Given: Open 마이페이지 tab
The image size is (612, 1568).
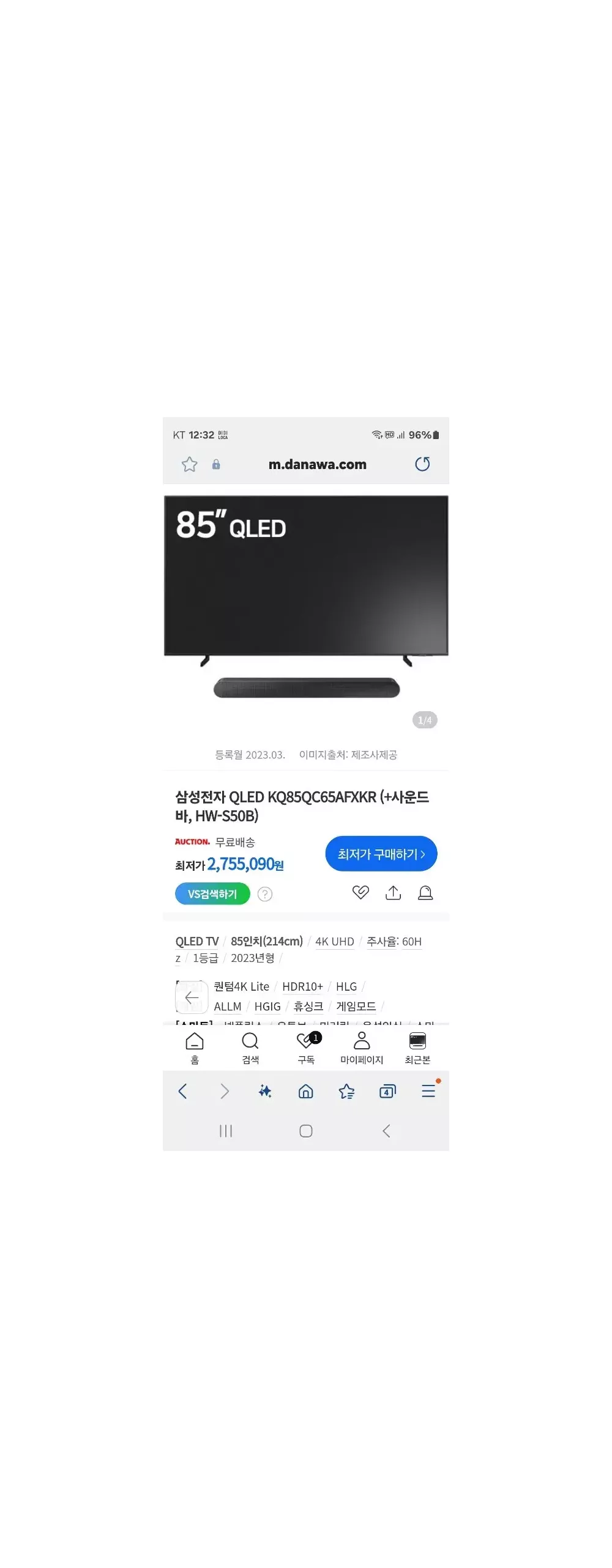Looking at the screenshot, I should tap(362, 1046).
